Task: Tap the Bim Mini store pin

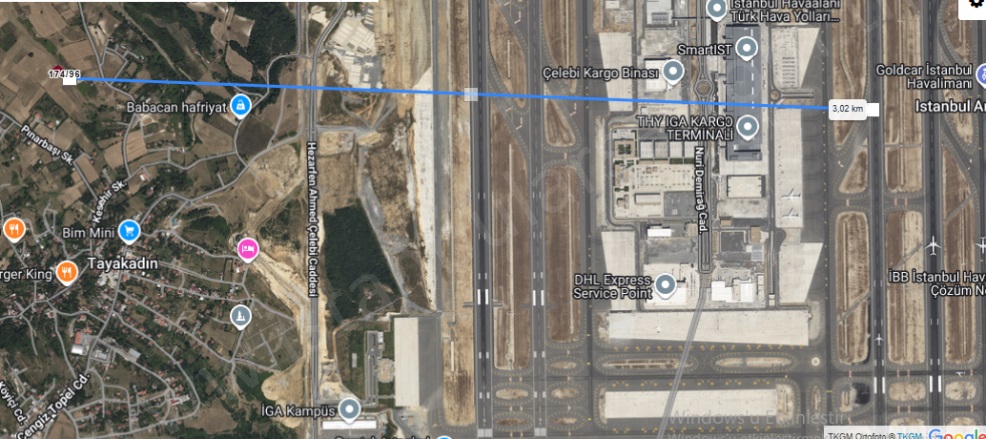Action: pos(128,232)
